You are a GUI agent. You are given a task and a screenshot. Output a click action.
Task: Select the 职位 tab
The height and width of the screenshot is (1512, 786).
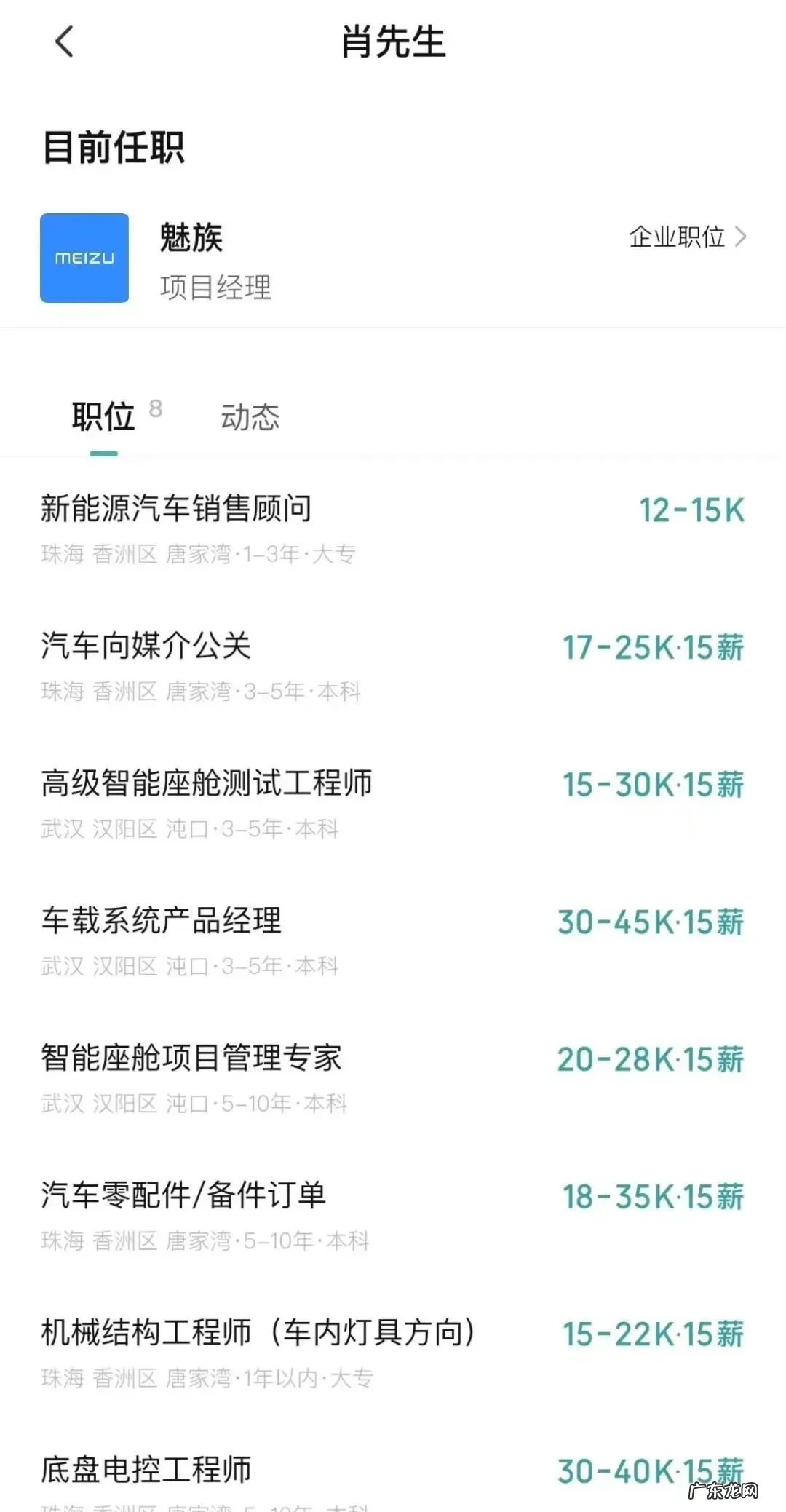tap(102, 416)
